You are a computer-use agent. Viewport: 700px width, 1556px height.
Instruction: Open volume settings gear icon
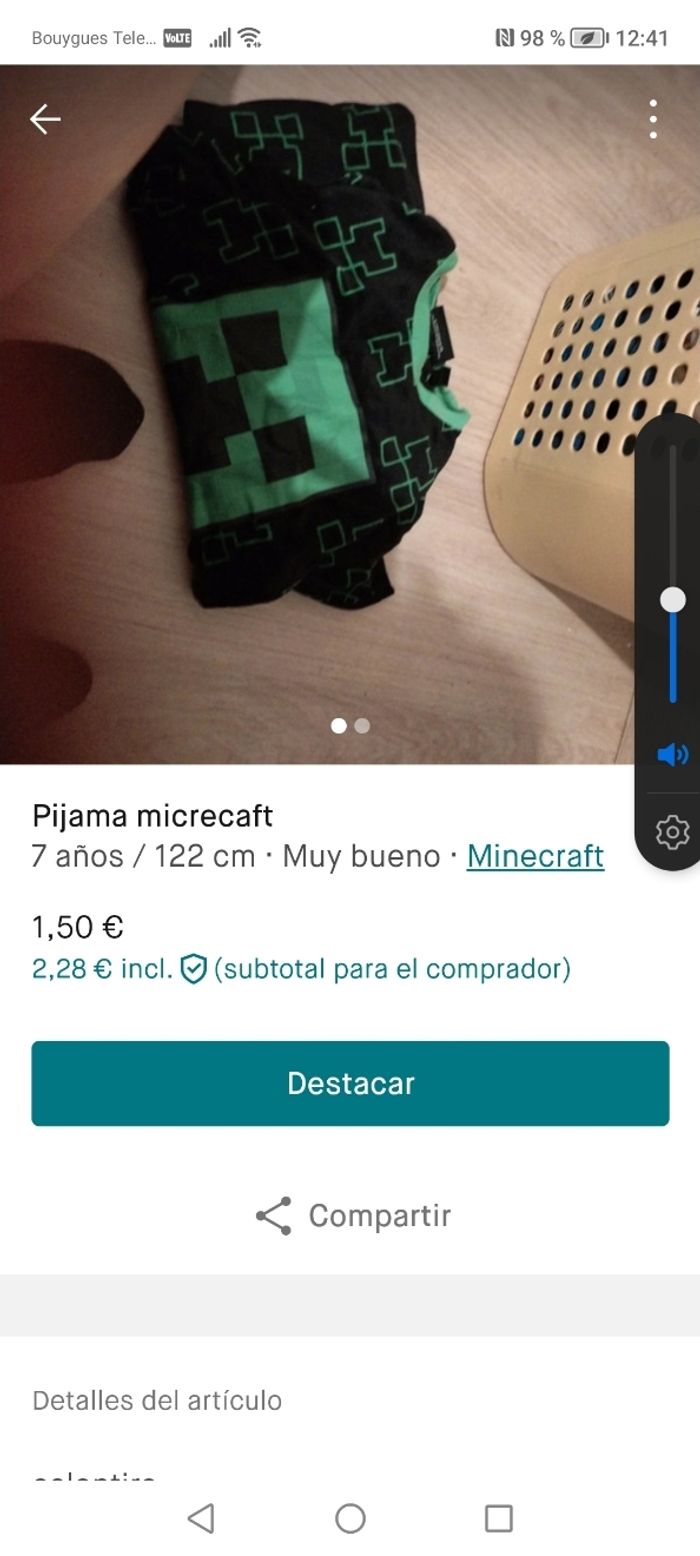point(672,832)
